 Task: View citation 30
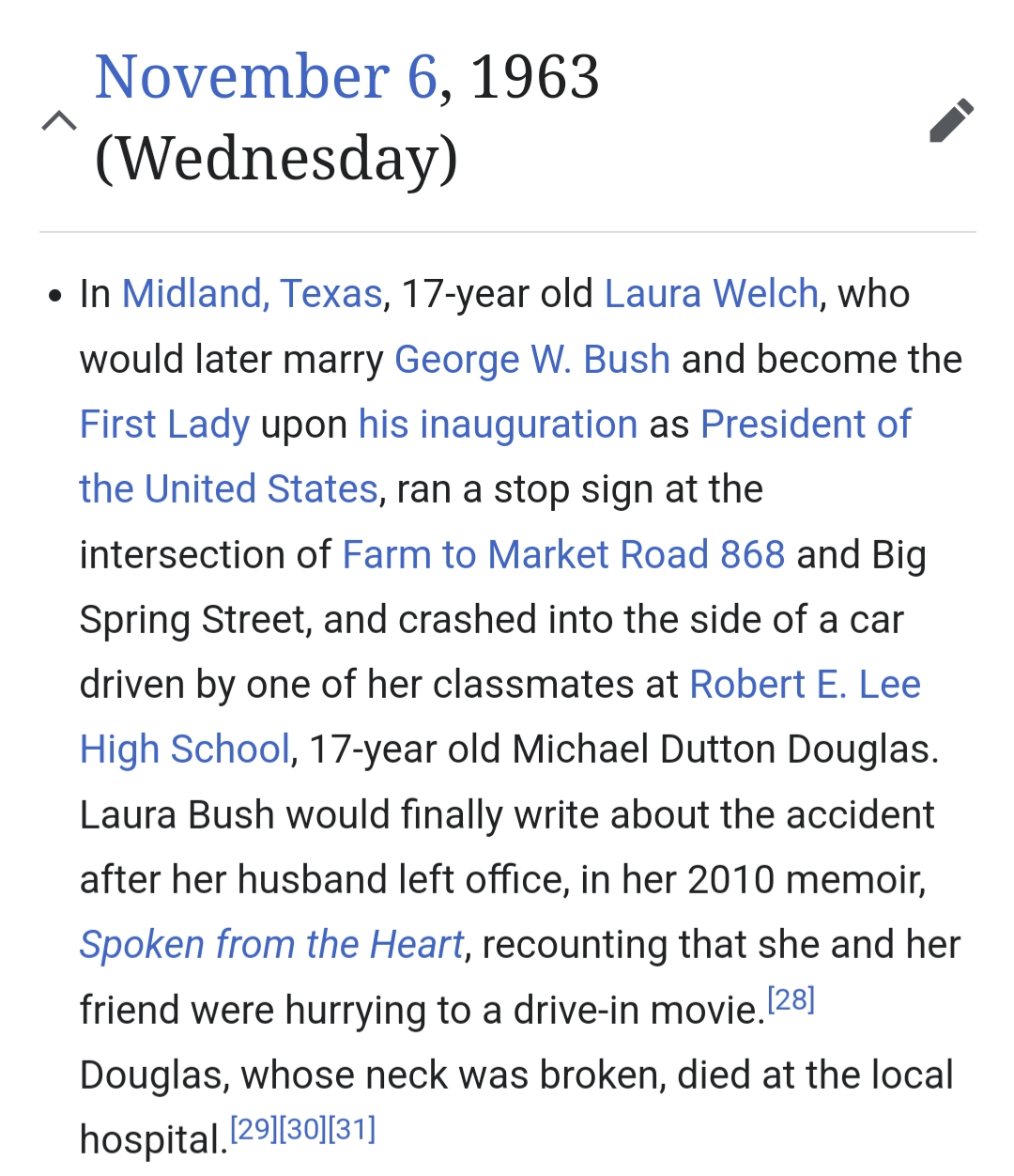pyautogui.click(x=303, y=1130)
